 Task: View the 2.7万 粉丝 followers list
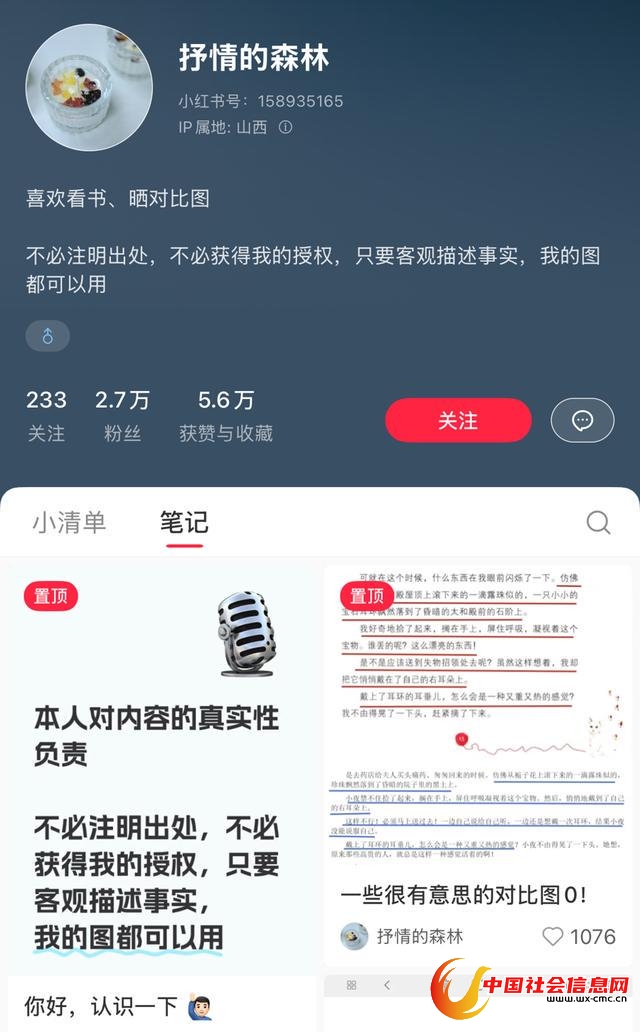coord(122,415)
